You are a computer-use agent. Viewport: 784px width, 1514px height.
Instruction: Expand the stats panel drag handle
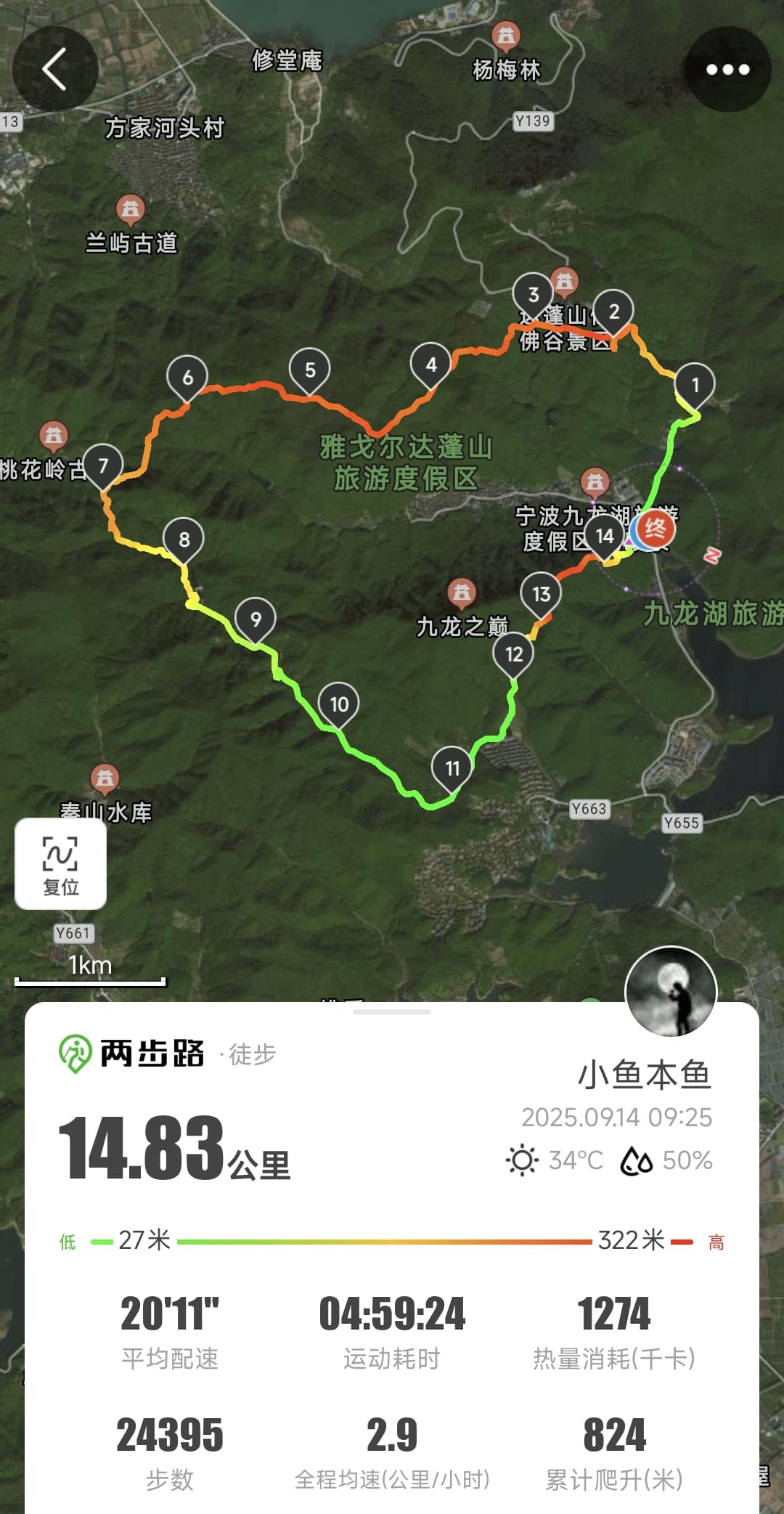tap(392, 1012)
